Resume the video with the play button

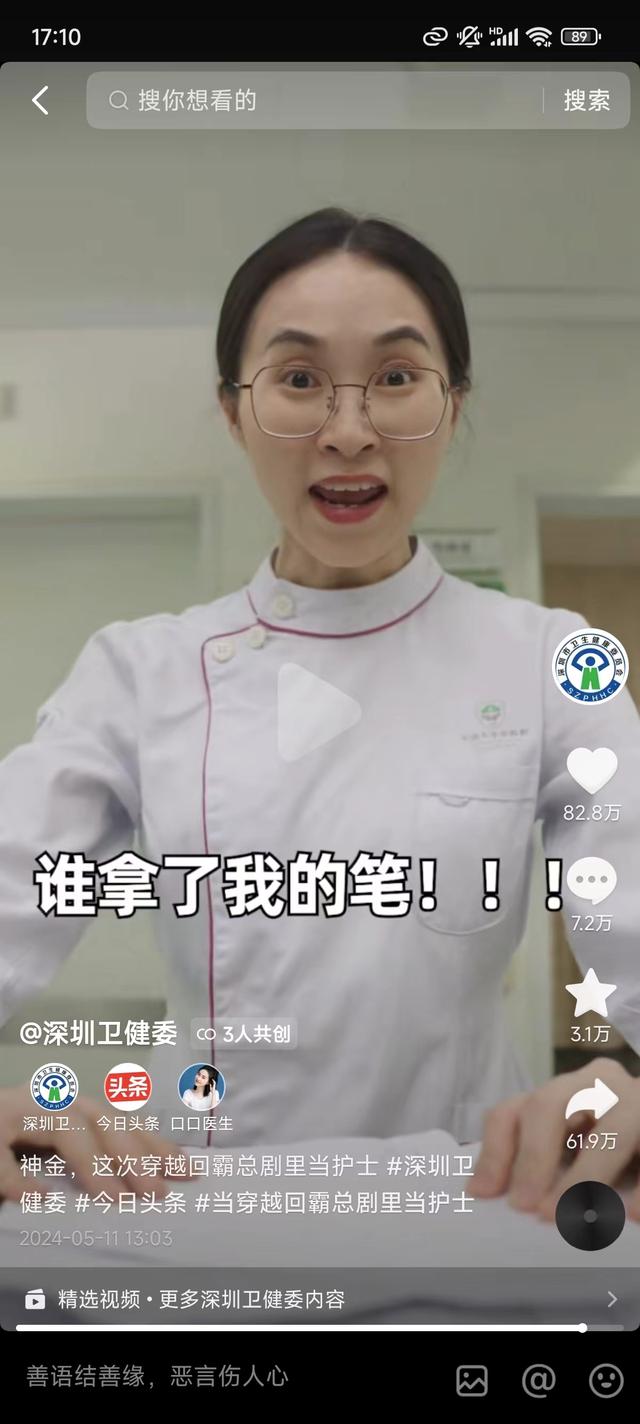click(x=317, y=711)
